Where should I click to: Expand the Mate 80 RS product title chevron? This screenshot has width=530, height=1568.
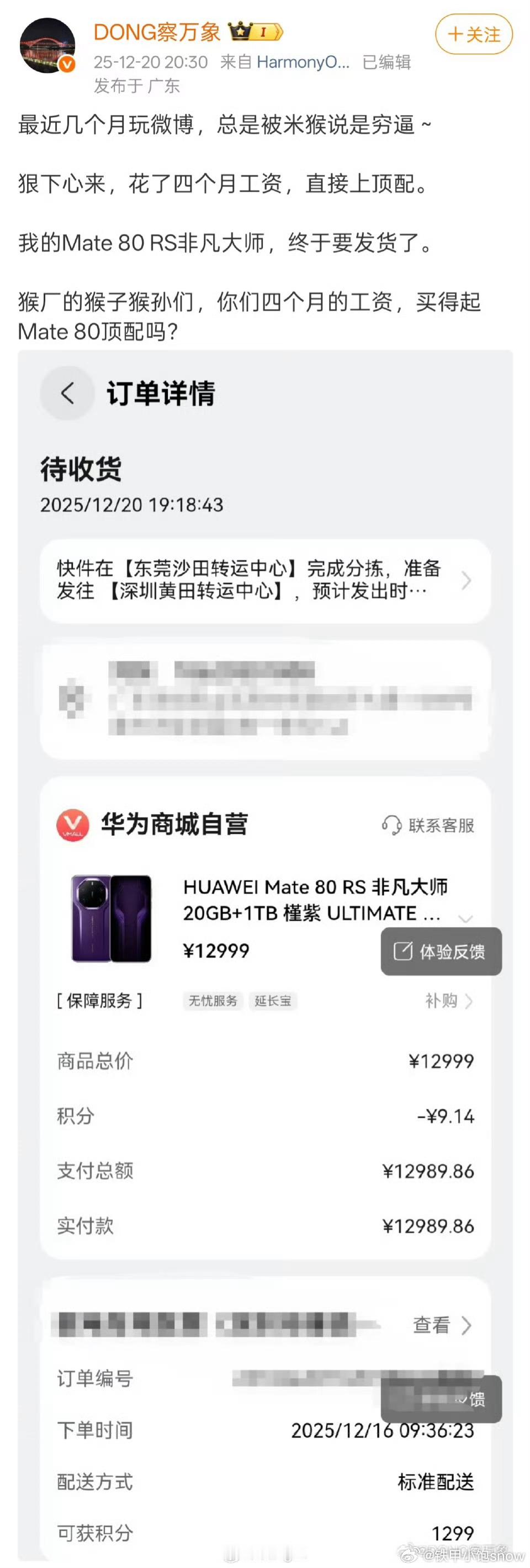pyautogui.click(x=467, y=919)
